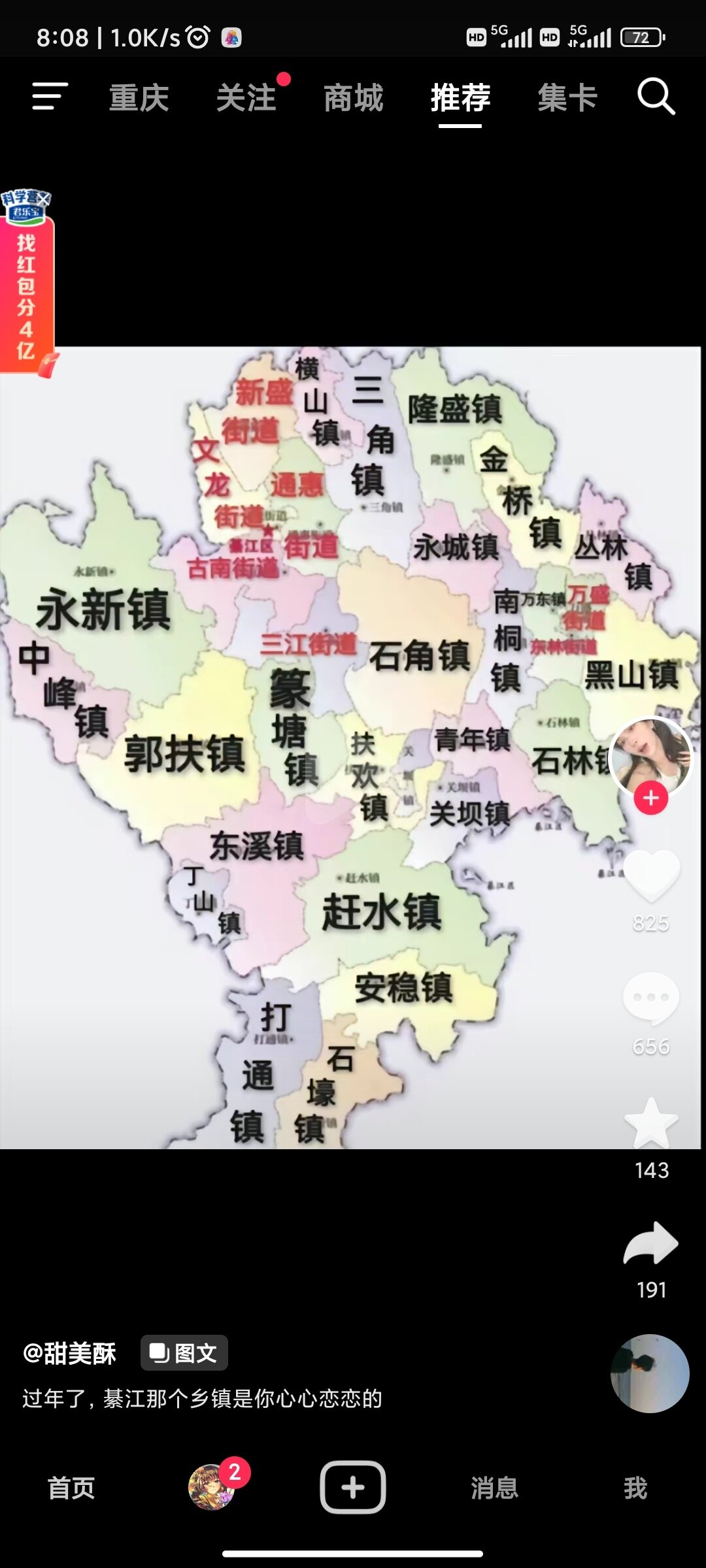Close the red packet promo banner
This screenshot has height=1568, width=706.
tap(44, 197)
